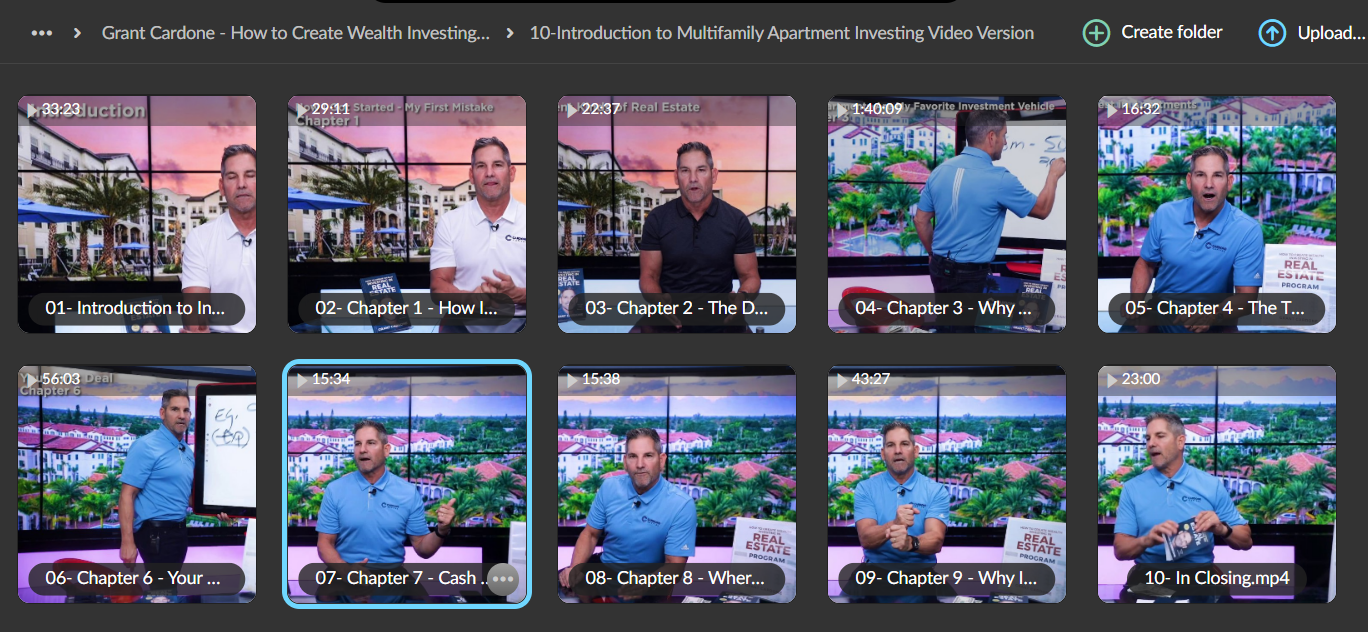
Task: Open video 04- Chapter 3
Action: [947, 214]
